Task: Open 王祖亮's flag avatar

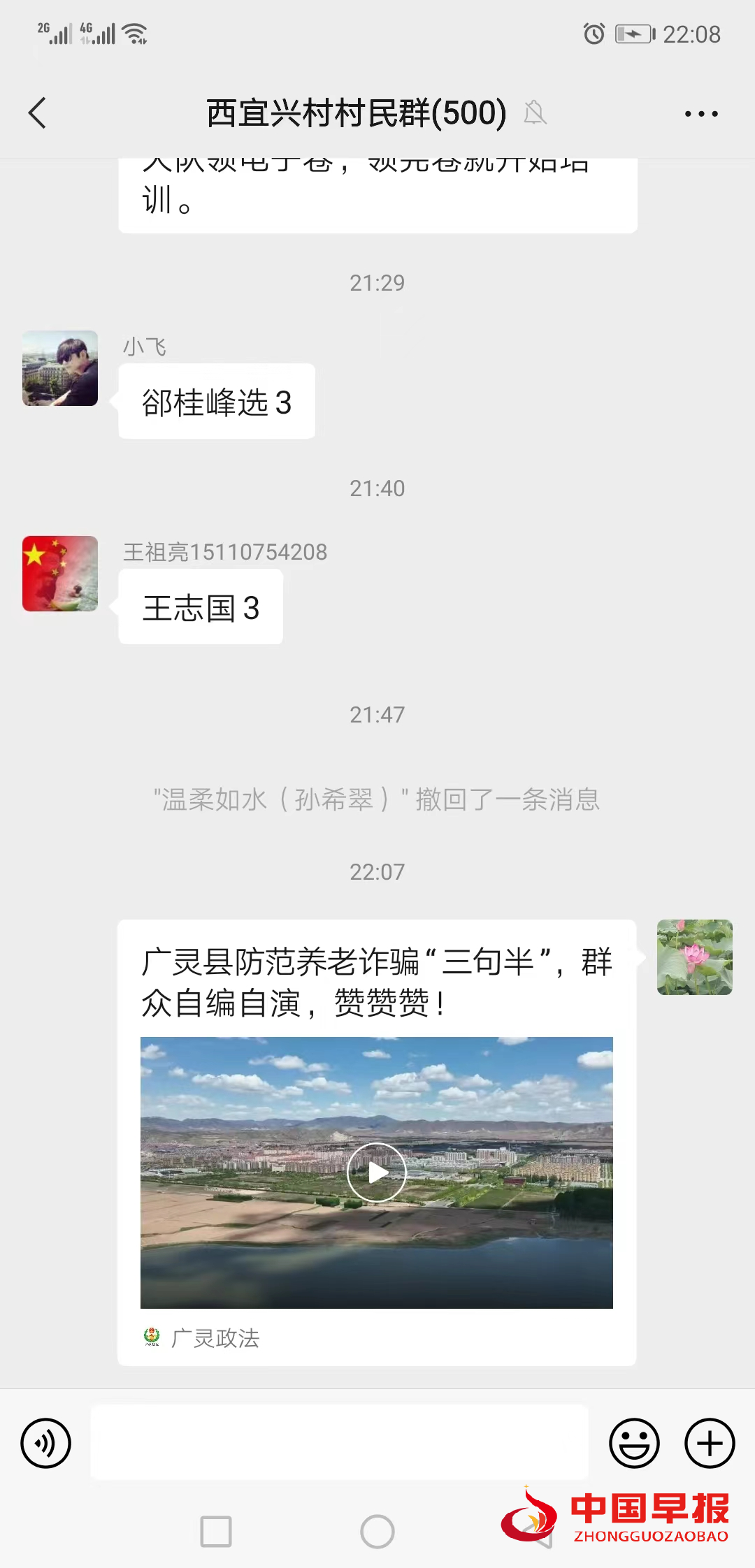Action: pos(59,574)
